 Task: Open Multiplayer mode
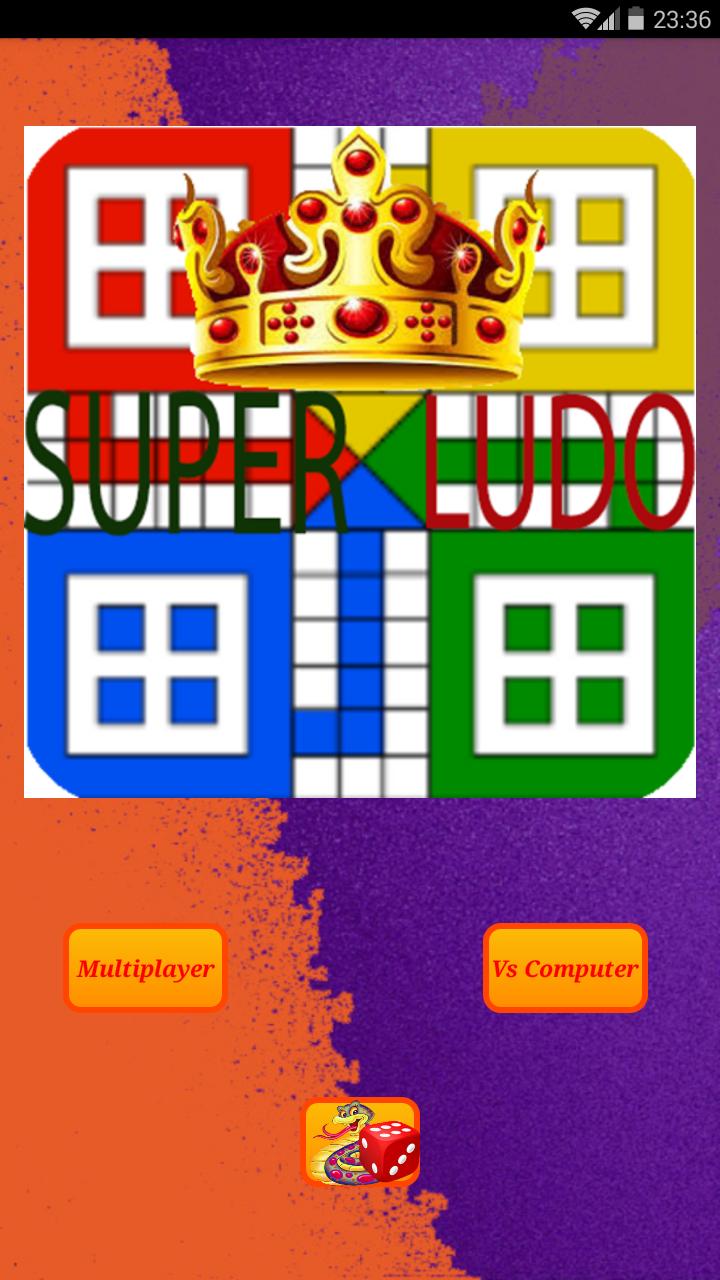coord(145,967)
